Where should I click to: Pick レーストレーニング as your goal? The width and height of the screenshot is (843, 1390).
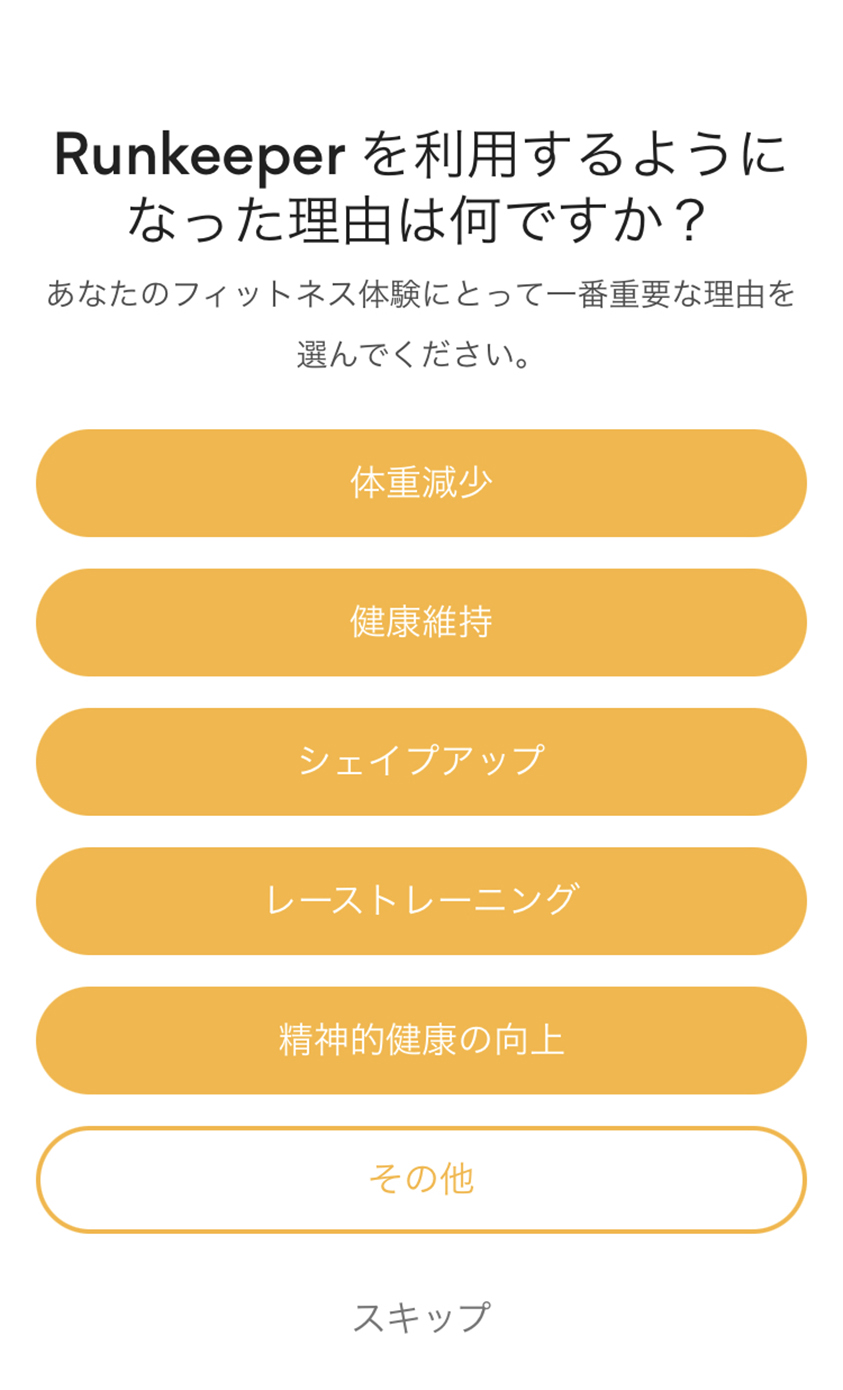(421, 900)
